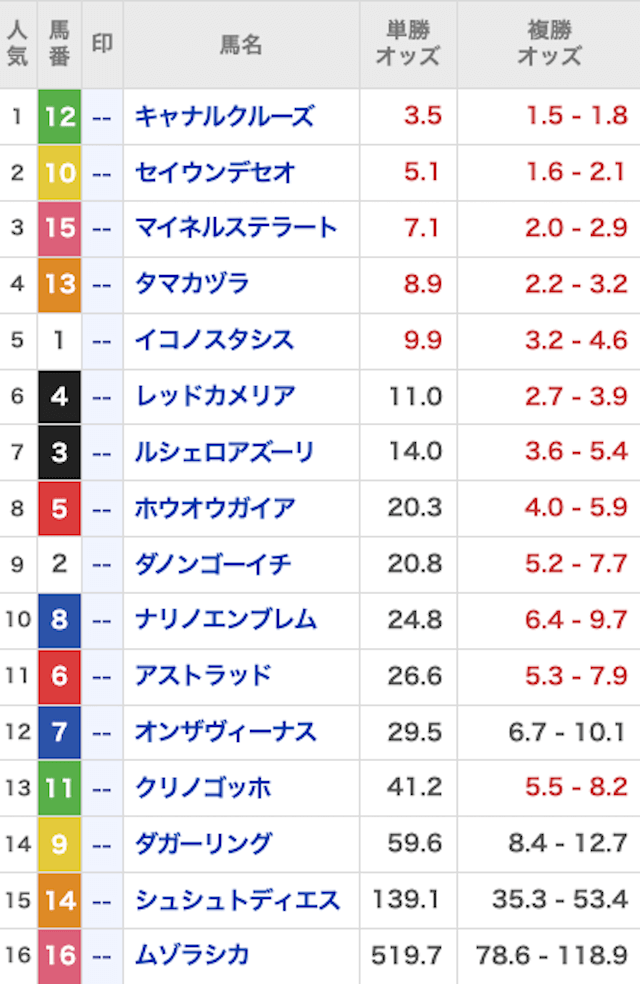View ルシェロアズーリ details

pos(224,452)
